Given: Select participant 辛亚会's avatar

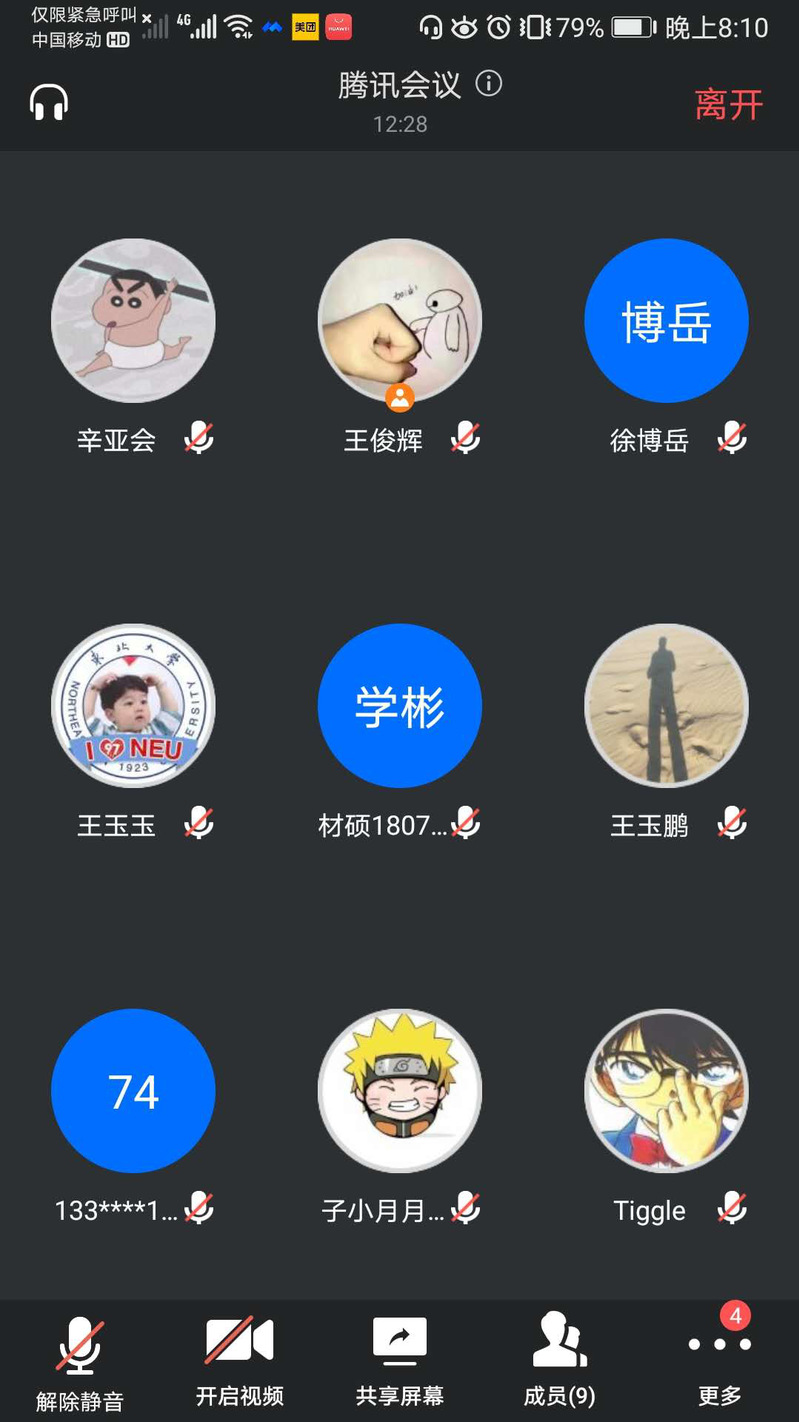Looking at the screenshot, I should pos(133,321).
